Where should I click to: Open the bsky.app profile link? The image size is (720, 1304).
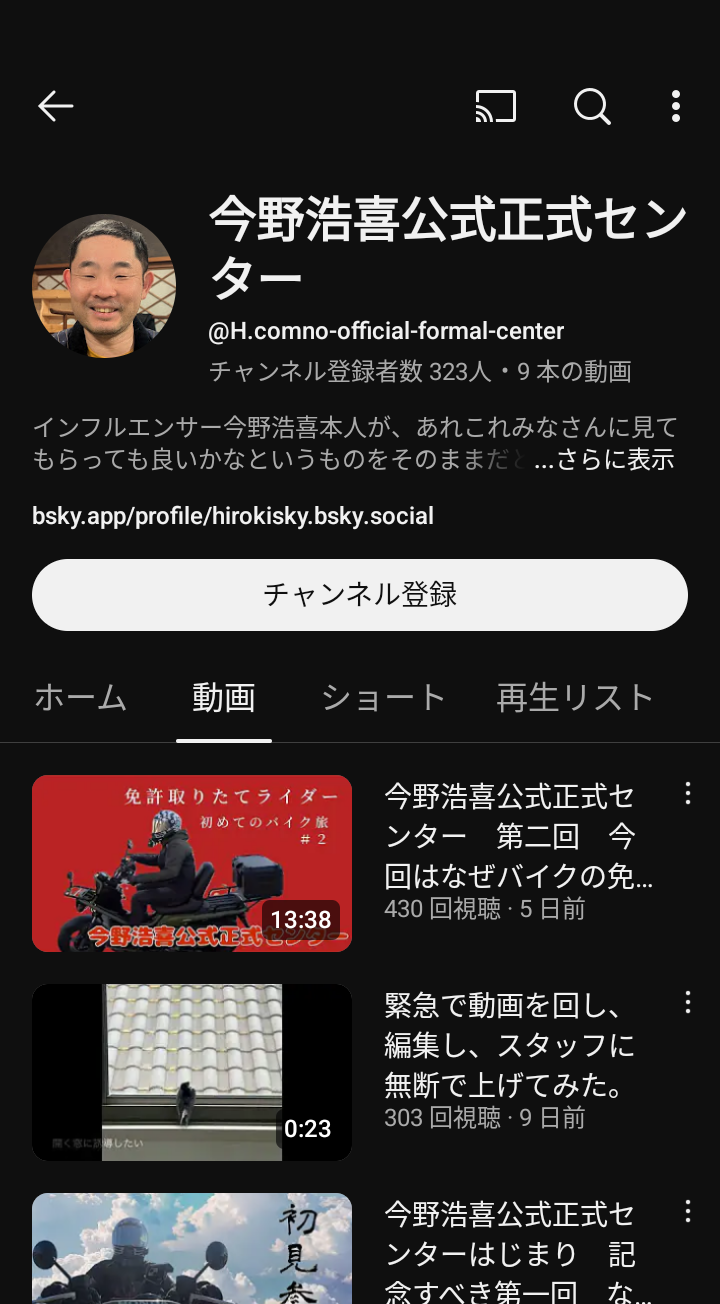point(233,516)
